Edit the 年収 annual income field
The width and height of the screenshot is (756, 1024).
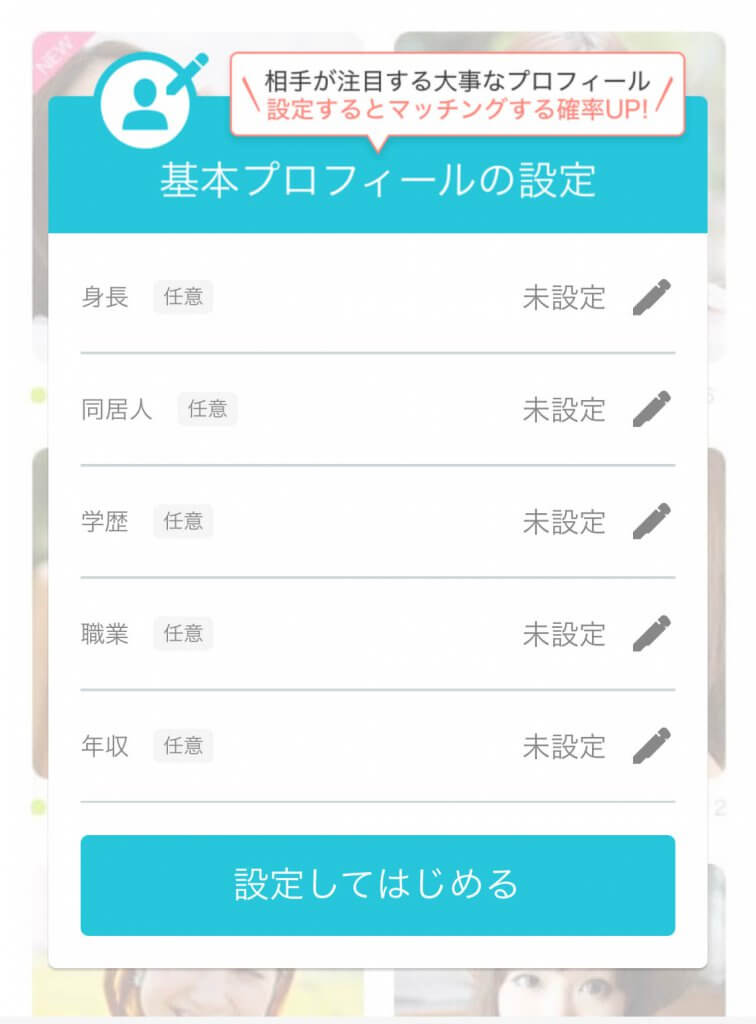click(x=651, y=745)
